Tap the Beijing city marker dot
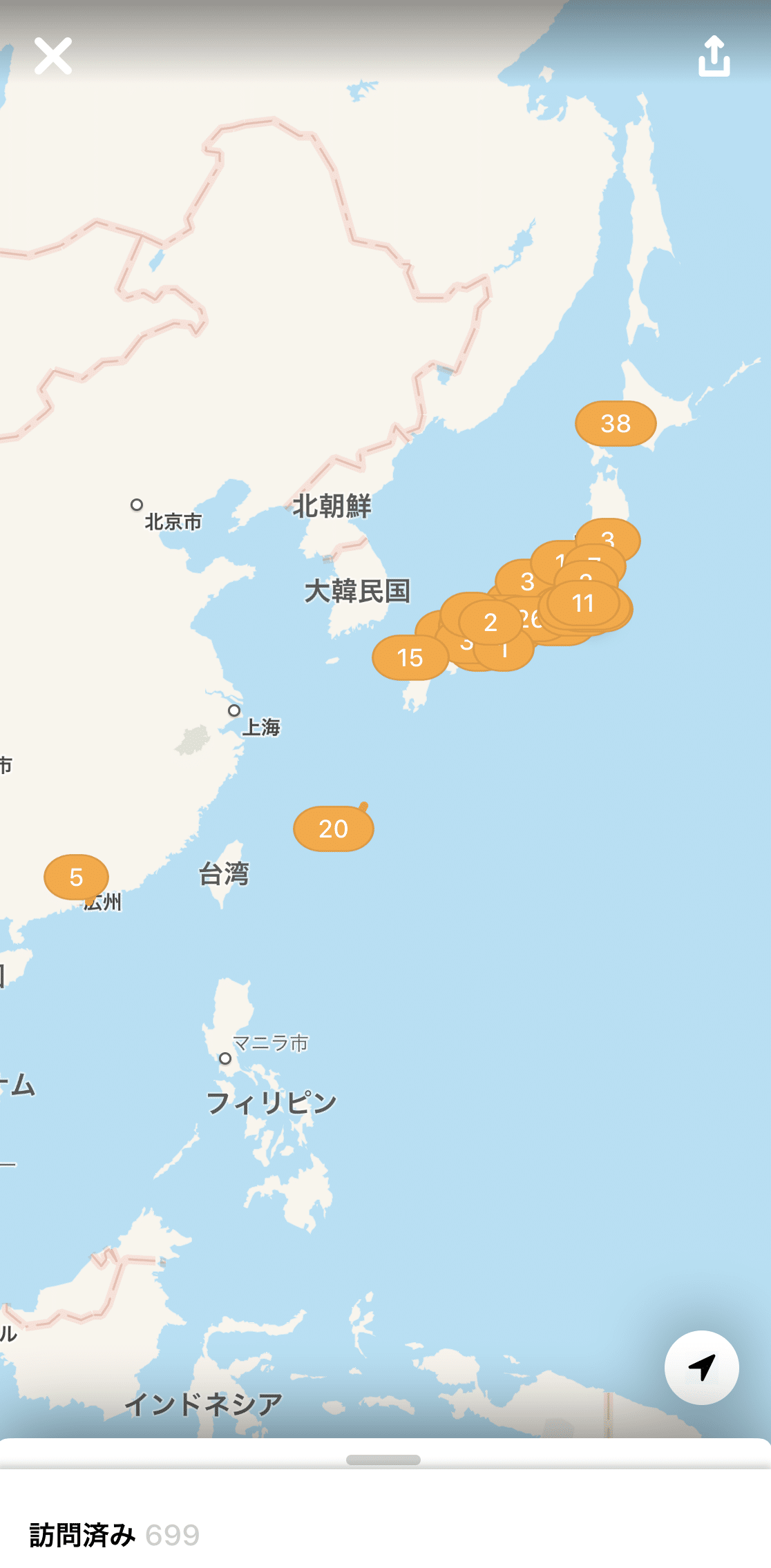This screenshot has width=771, height=1568. pos(138,505)
